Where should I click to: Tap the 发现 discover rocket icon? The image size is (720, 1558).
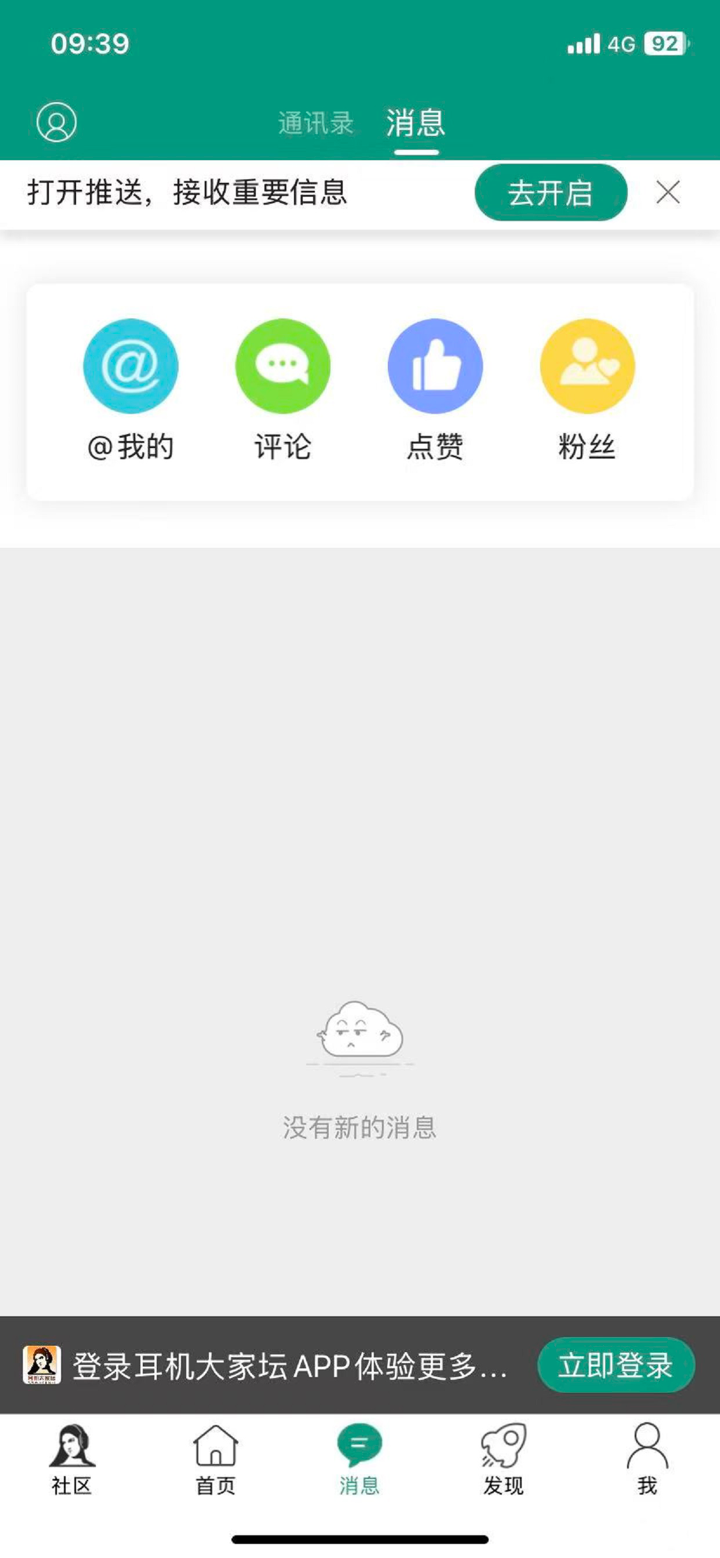pos(503,1449)
